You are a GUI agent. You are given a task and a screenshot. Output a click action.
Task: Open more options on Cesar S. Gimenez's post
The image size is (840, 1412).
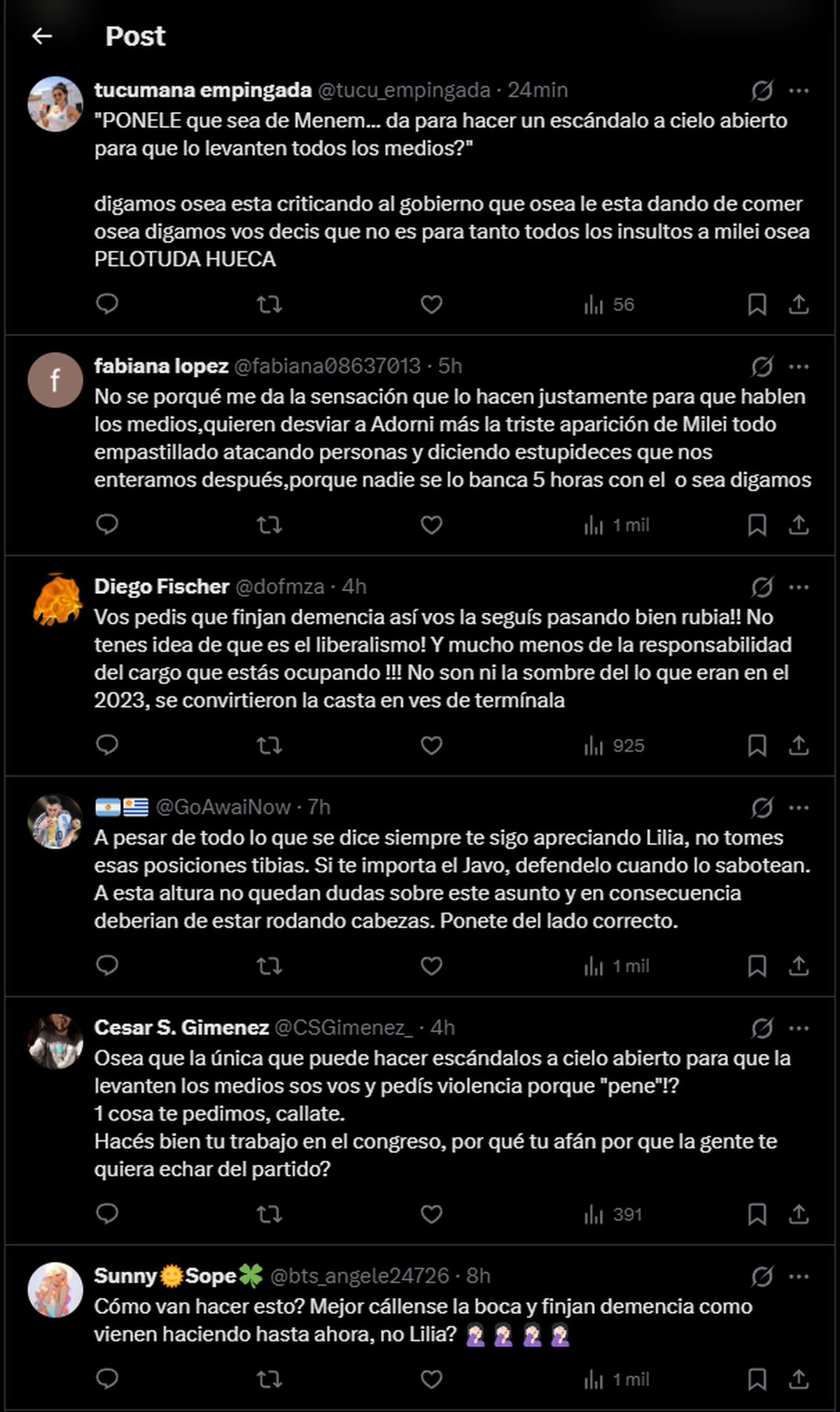tap(799, 1028)
